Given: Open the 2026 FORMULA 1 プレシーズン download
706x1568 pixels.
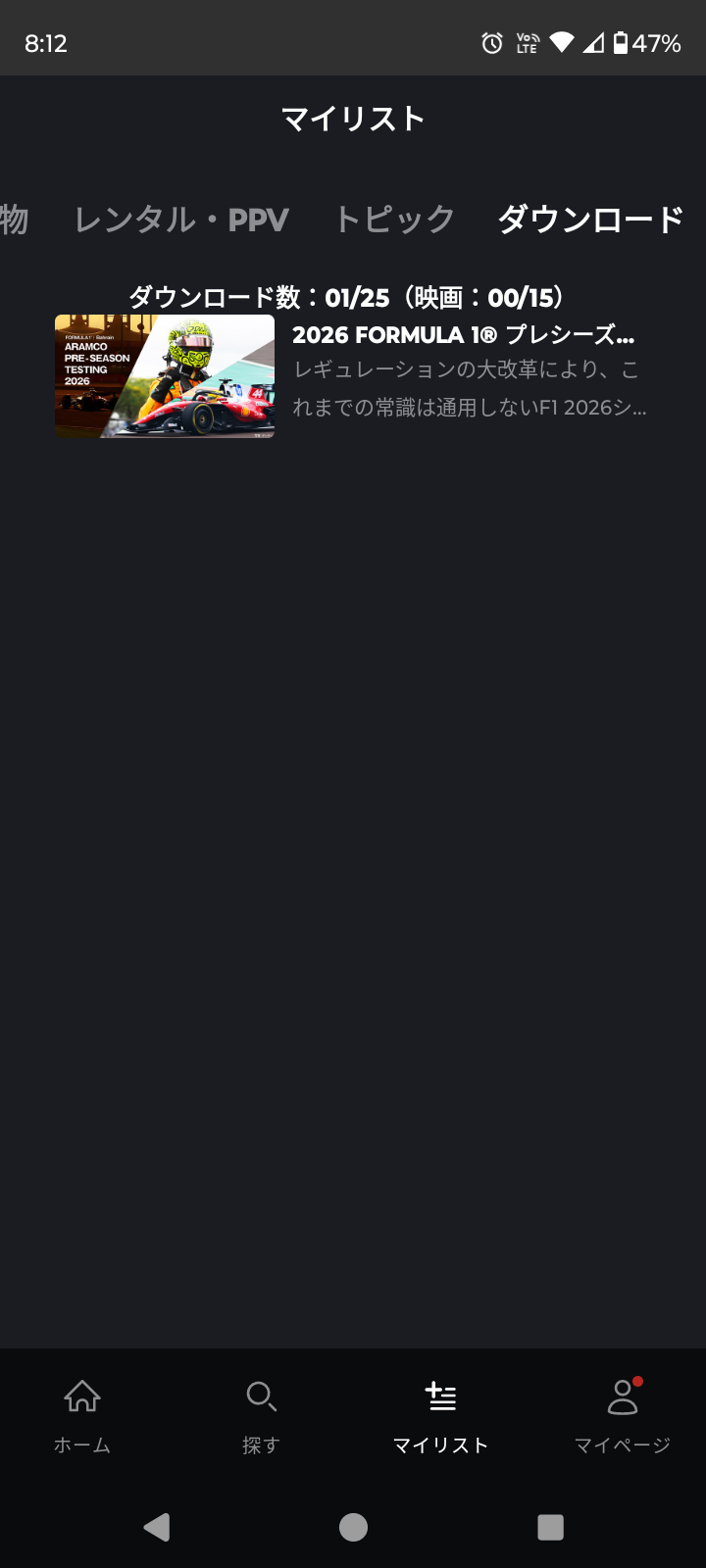Looking at the screenshot, I should pyautogui.click(x=353, y=376).
